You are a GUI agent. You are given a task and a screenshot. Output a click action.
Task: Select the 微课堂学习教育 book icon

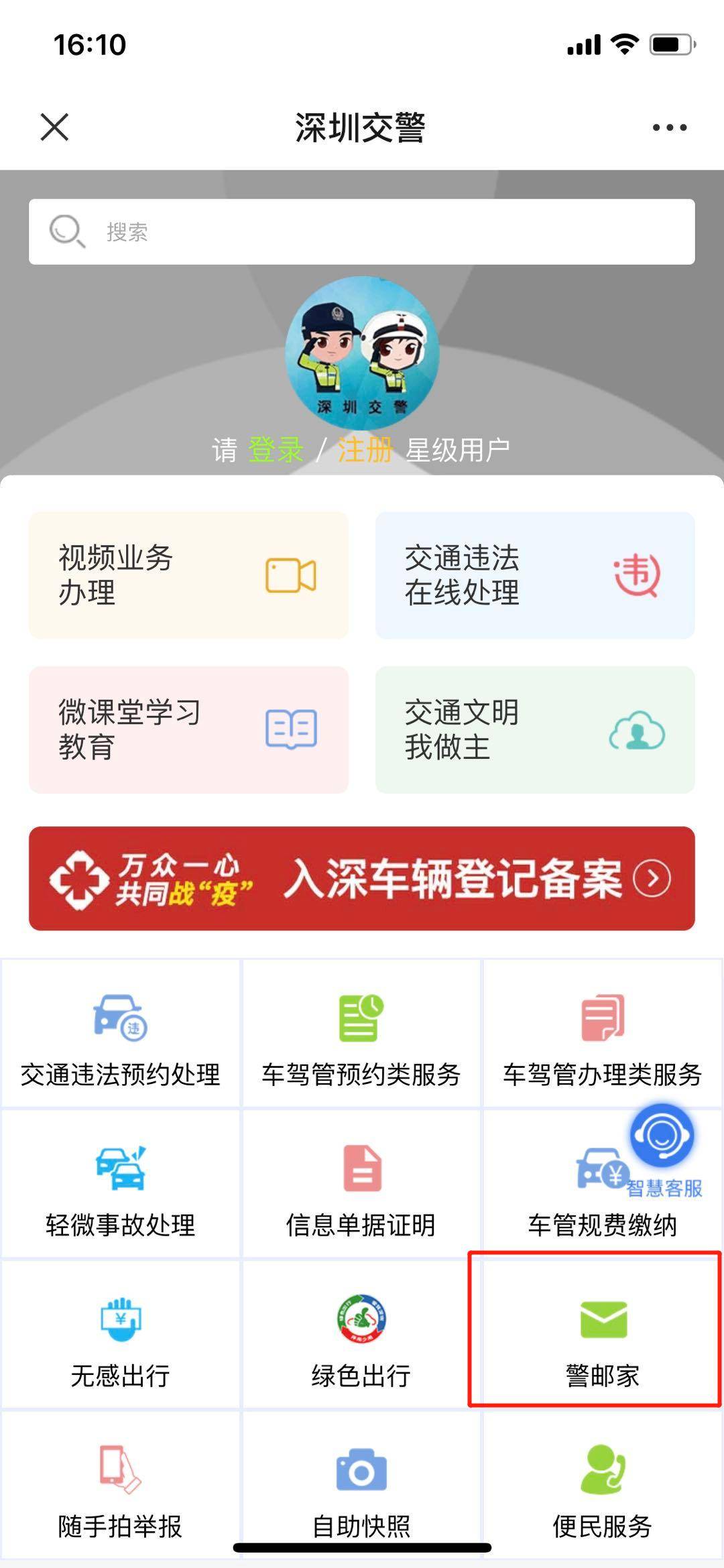[x=291, y=729]
